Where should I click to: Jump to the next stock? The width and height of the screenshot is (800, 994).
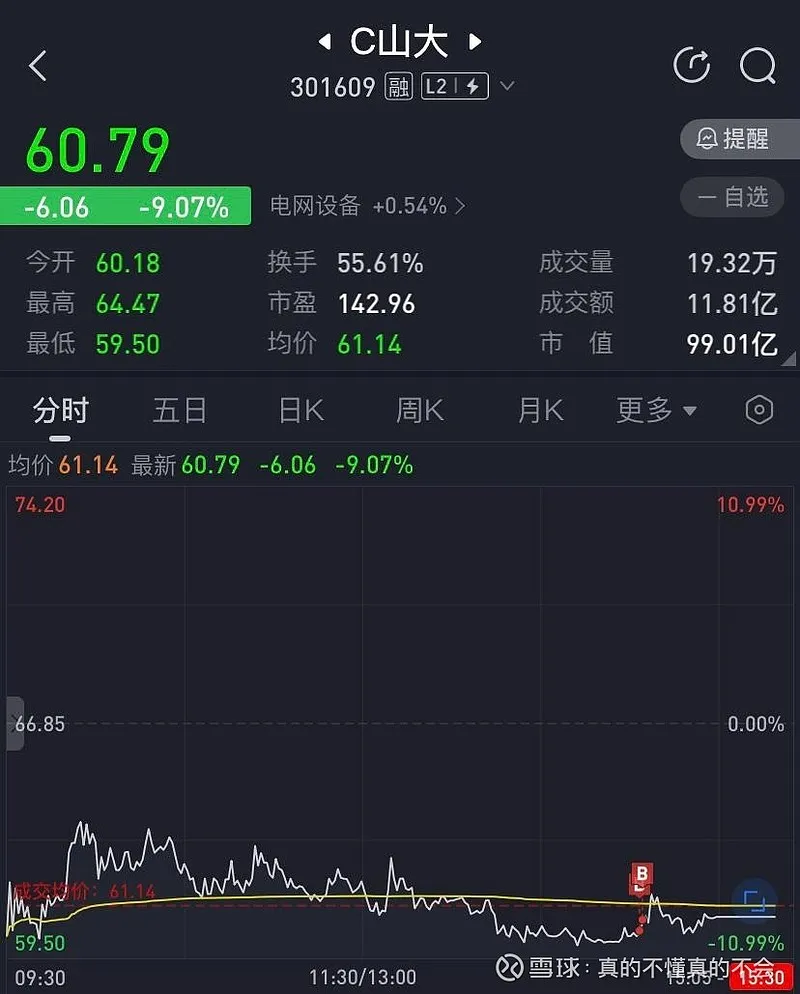pos(476,42)
